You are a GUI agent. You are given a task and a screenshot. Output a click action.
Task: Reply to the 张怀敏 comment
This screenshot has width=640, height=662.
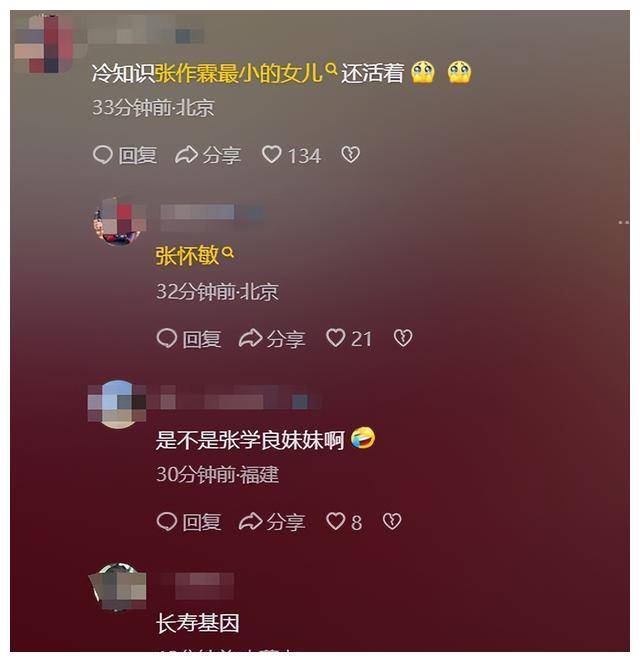pos(189,339)
